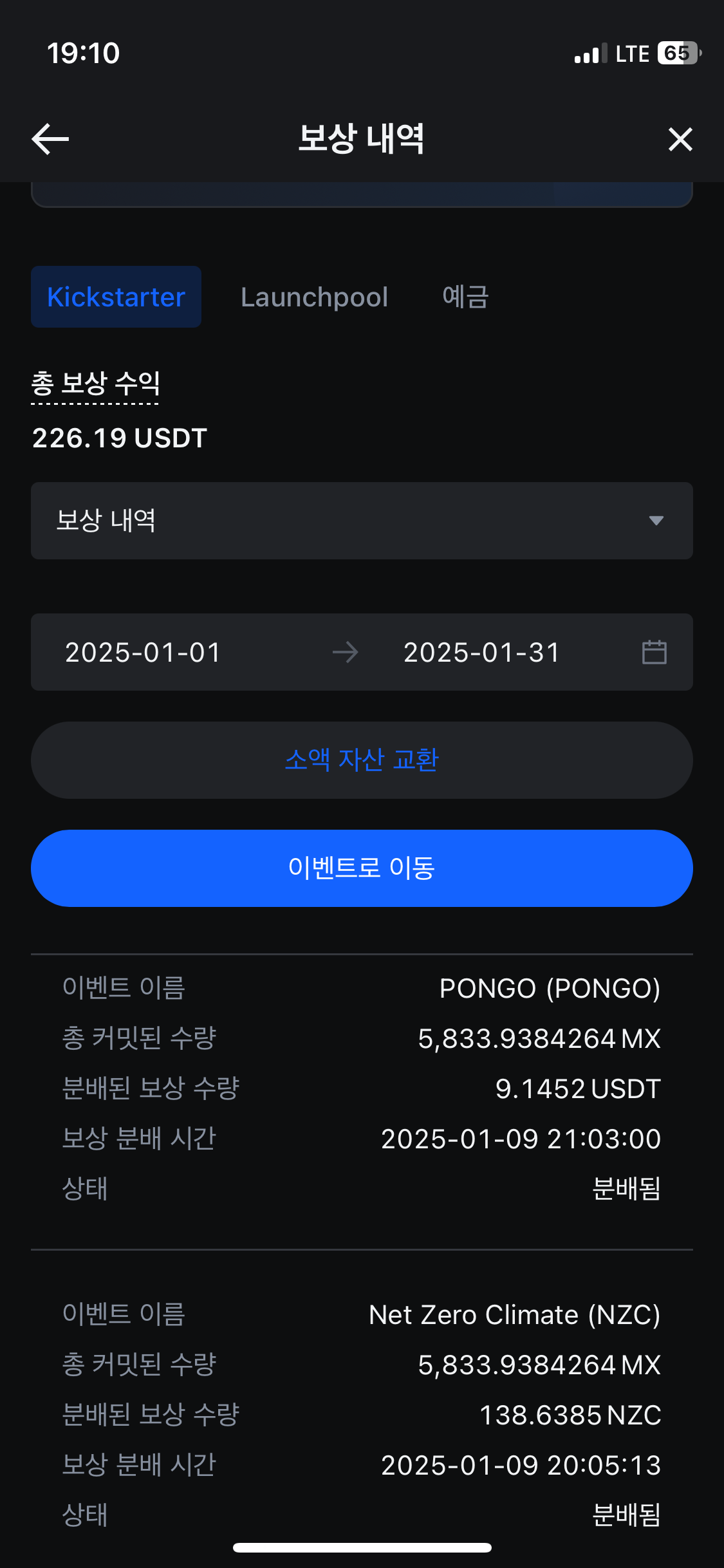Change the start date 2025-01-01
The image size is (724, 1568).
[x=143, y=652]
